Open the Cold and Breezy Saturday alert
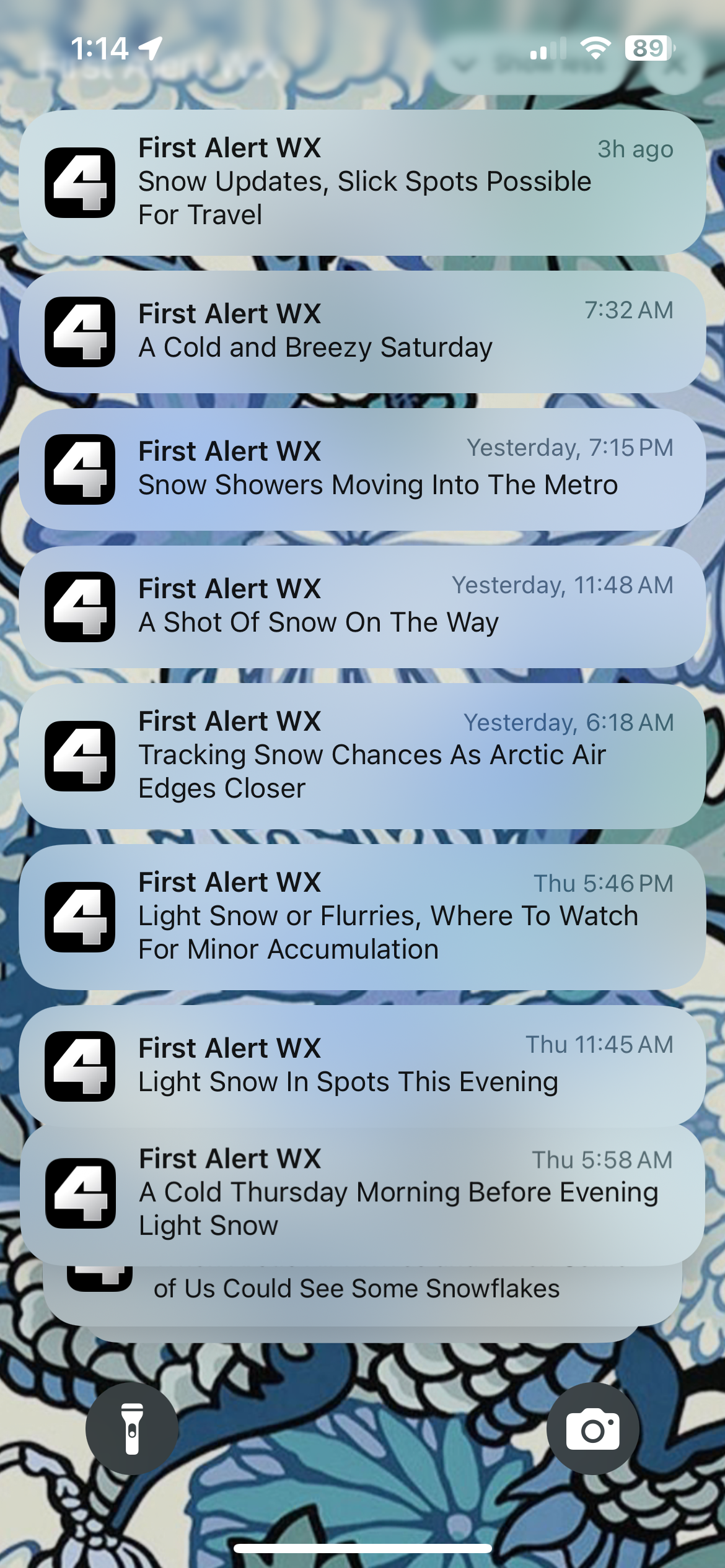Image resolution: width=725 pixels, height=1568 pixels. pos(362,332)
